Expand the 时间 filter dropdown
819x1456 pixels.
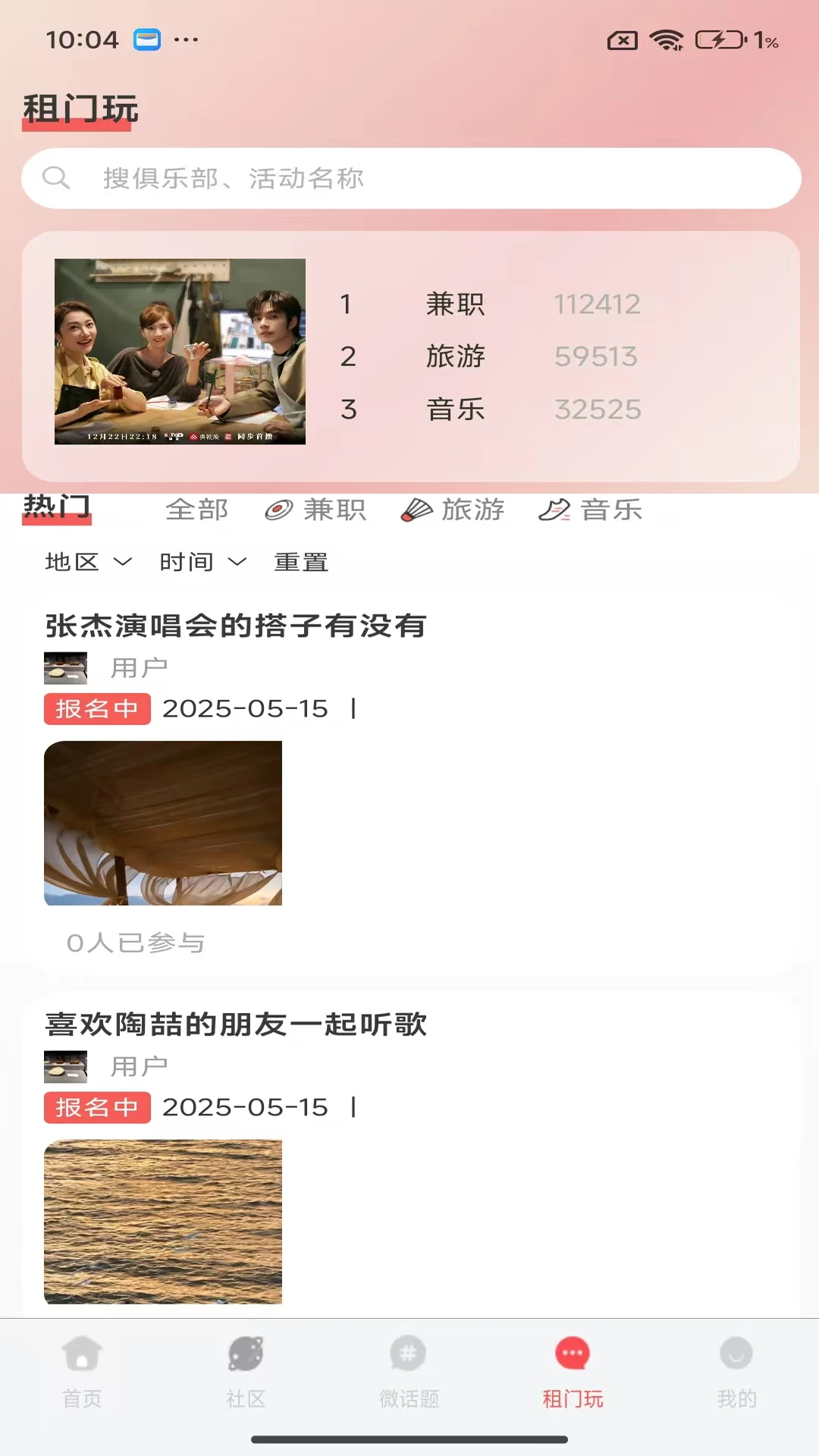(202, 562)
